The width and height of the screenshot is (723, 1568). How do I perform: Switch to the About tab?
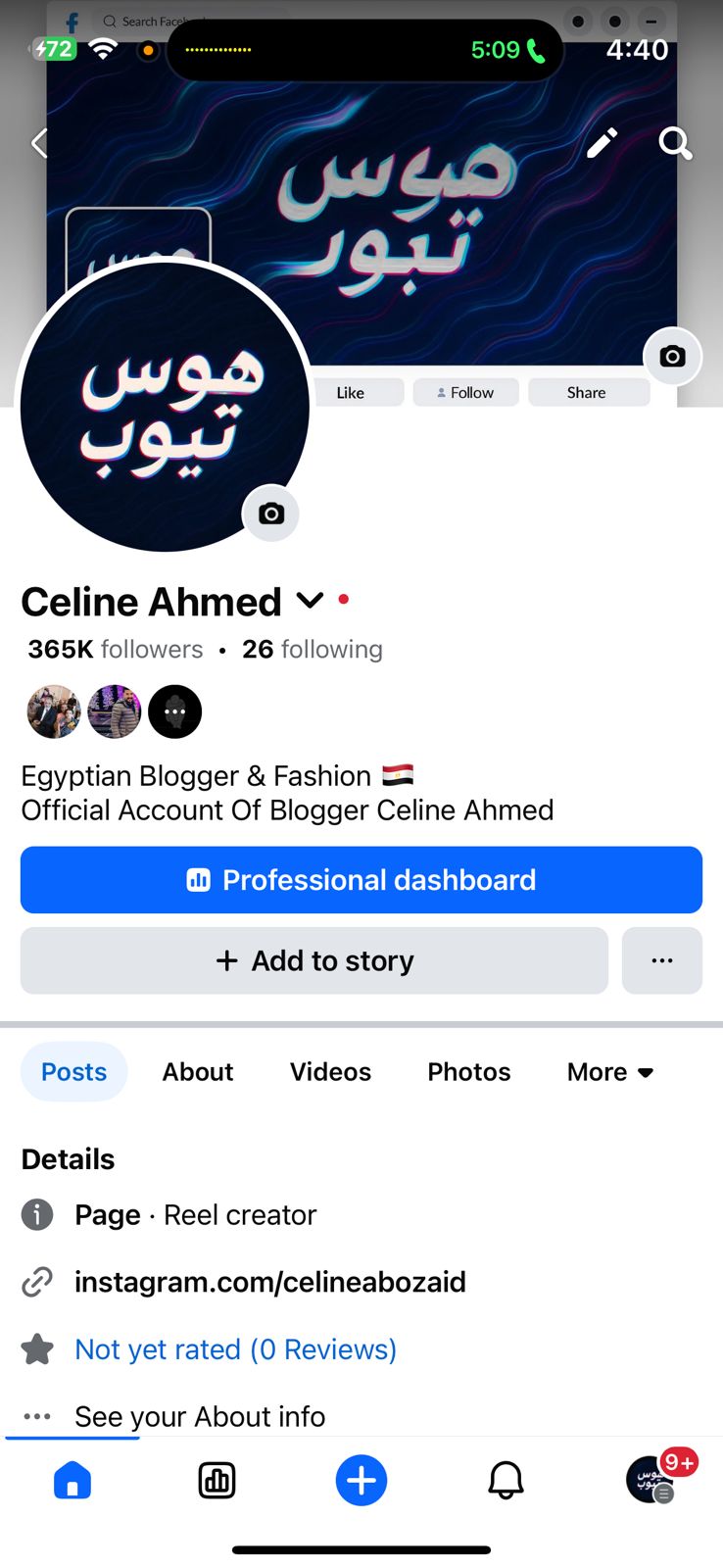[x=198, y=1072]
